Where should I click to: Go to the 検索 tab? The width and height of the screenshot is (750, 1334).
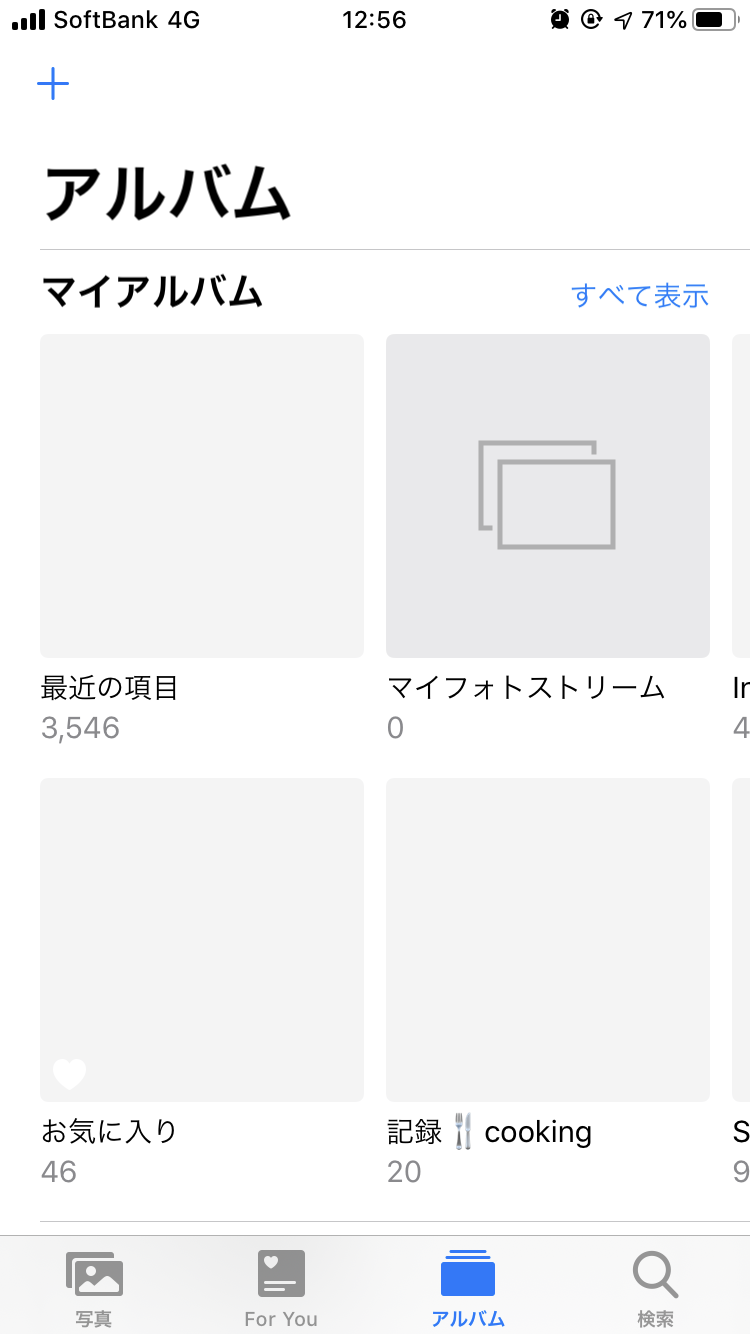point(656,1288)
